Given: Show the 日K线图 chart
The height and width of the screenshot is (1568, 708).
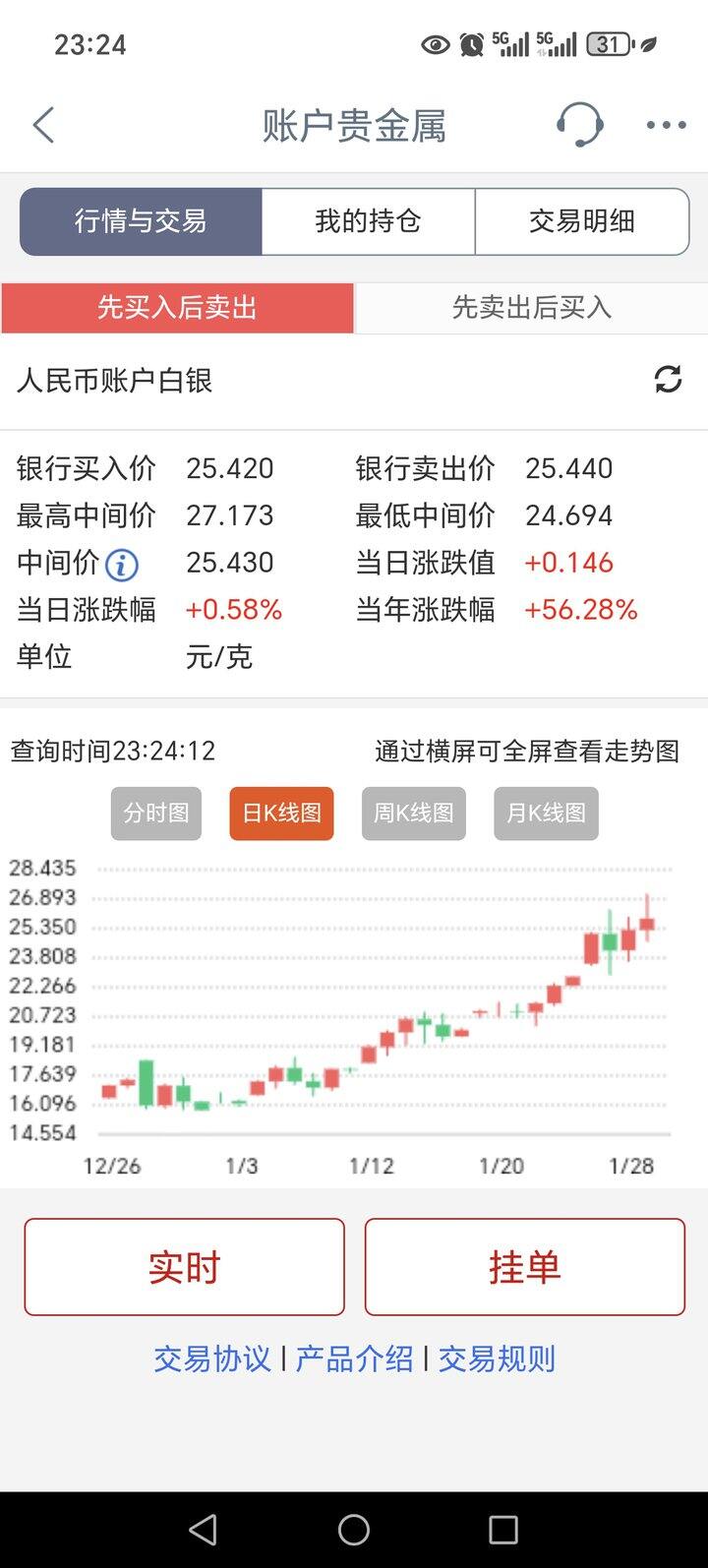Looking at the screenshot, I should 281,814.
